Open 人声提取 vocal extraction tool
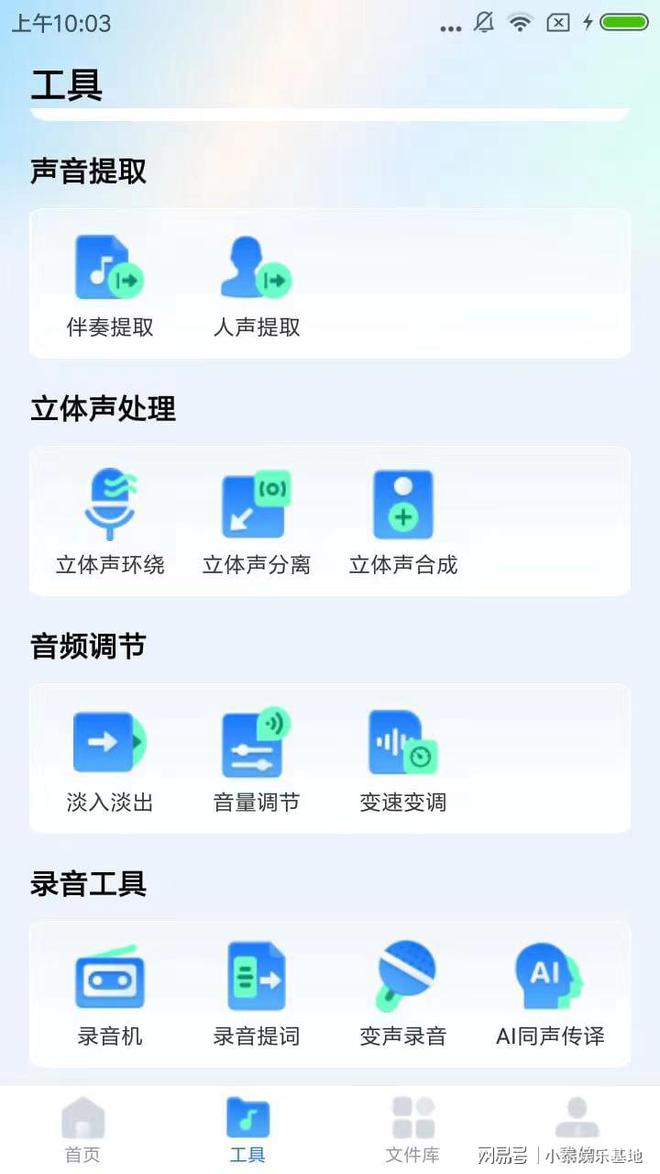Viewport: 660px width, 1174px height. 257,284
